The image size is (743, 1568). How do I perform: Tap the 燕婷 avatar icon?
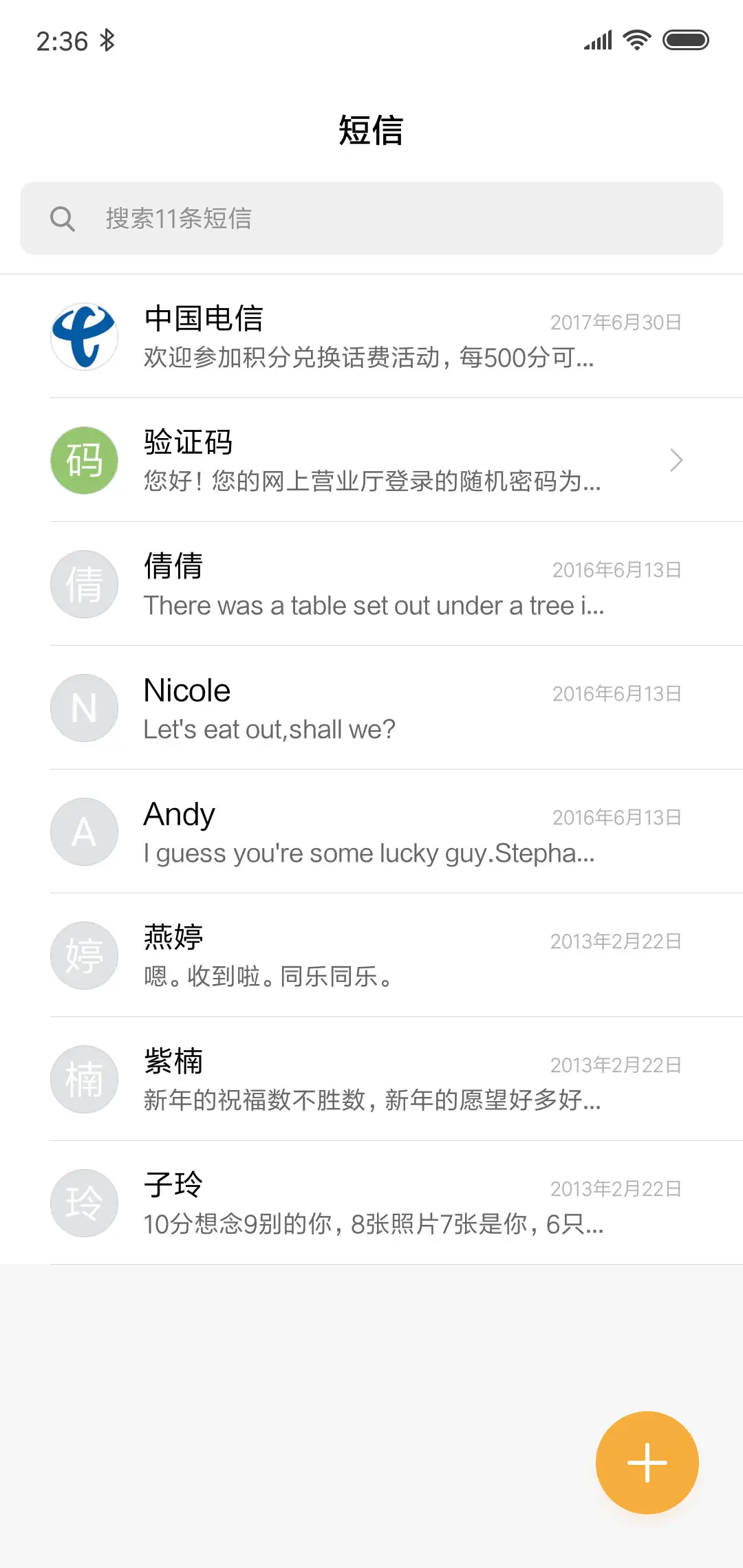[x=84, y=955]
